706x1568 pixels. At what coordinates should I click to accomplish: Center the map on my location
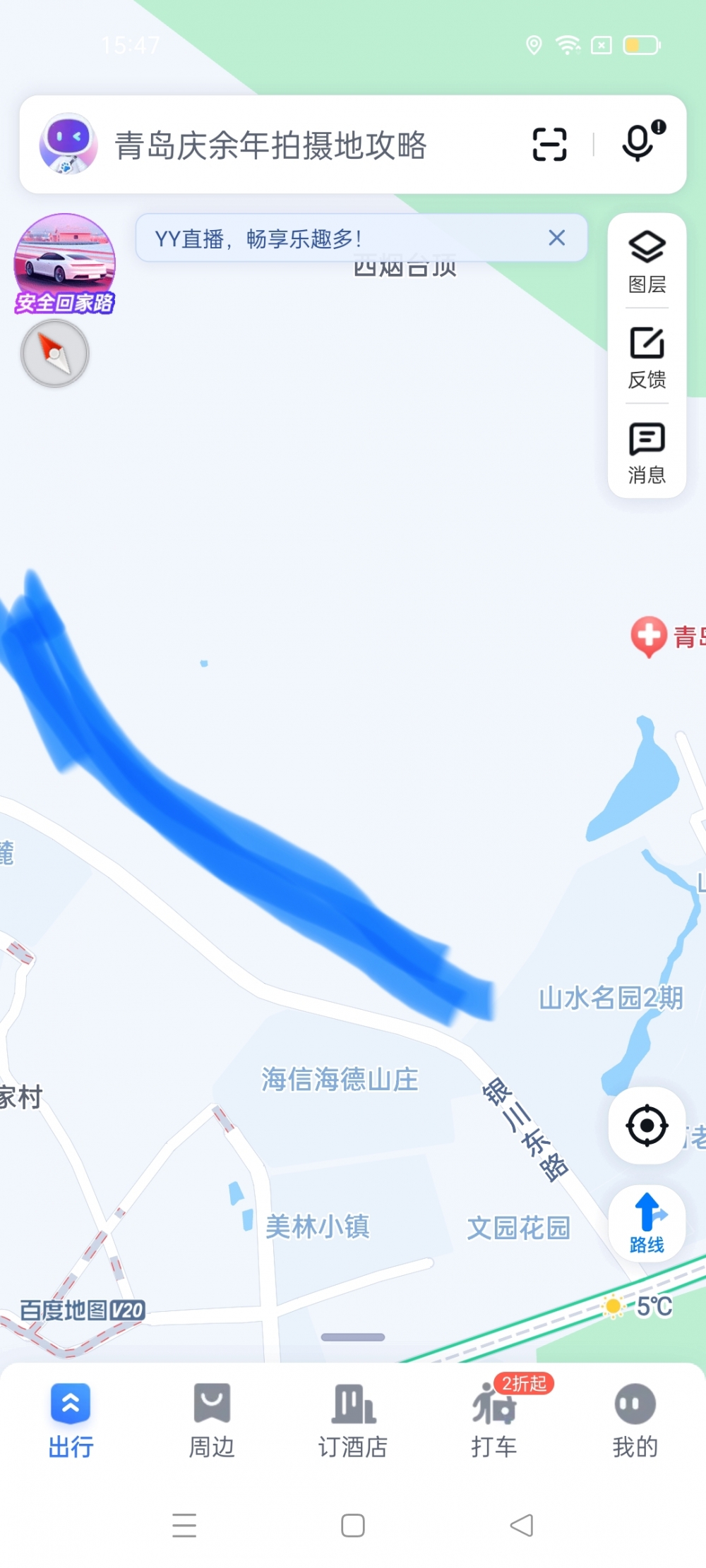point(647,1126)
